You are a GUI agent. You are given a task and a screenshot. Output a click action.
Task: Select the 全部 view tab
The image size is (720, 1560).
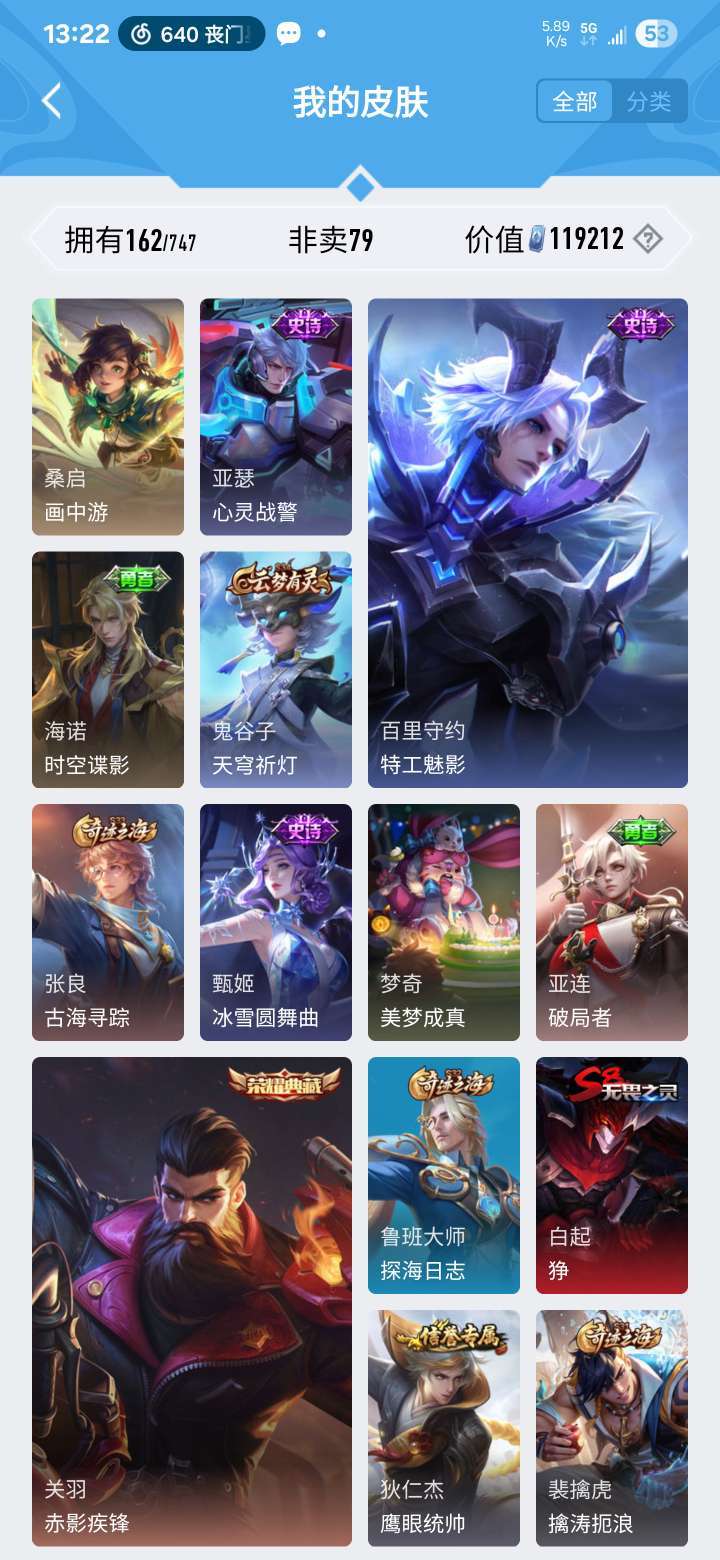pyautogui.click(x=575, y=101)
